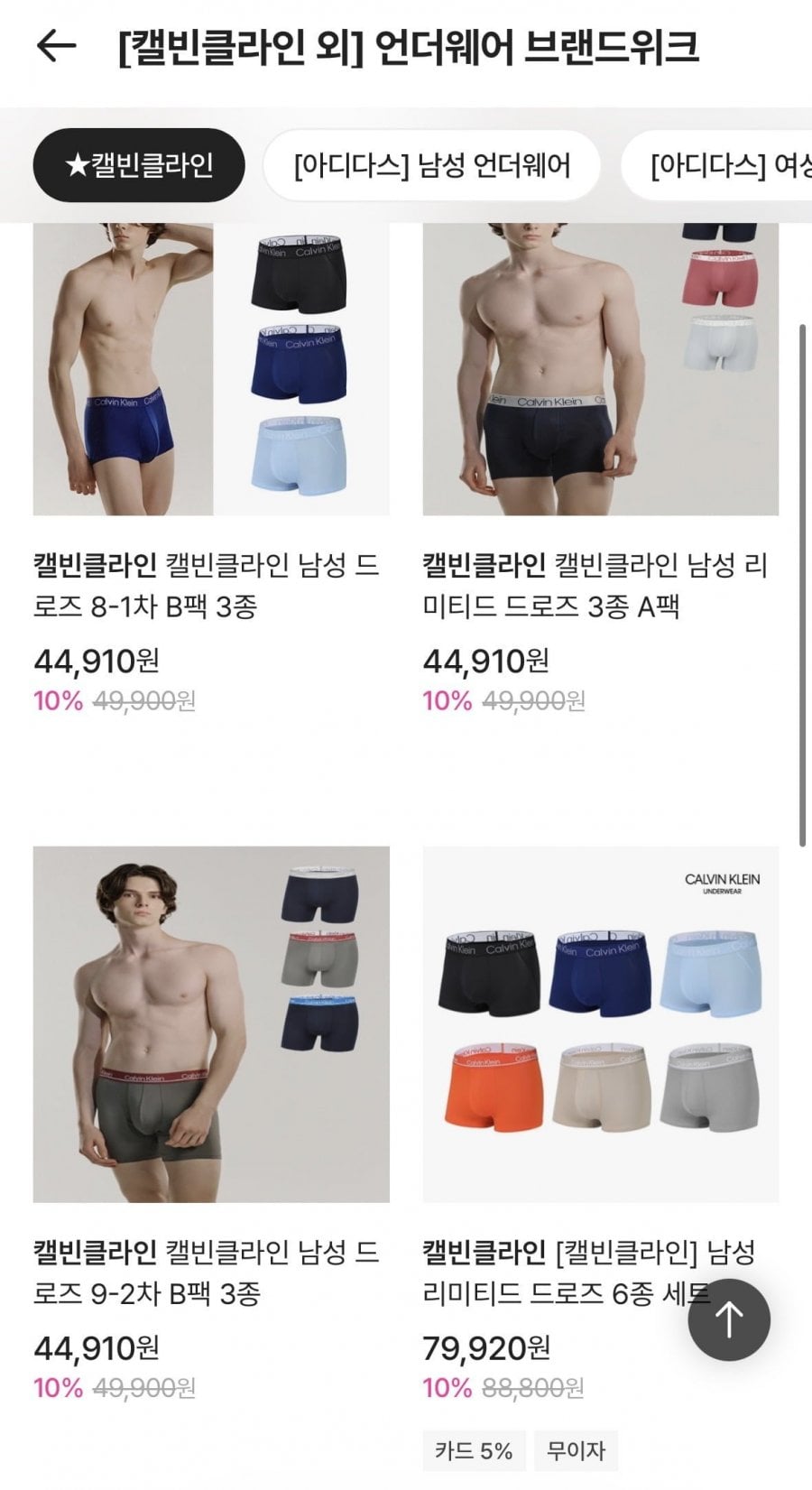Jump to top with the arrow button
The width and height of the screenshot is (812, 1490).
729,1319
